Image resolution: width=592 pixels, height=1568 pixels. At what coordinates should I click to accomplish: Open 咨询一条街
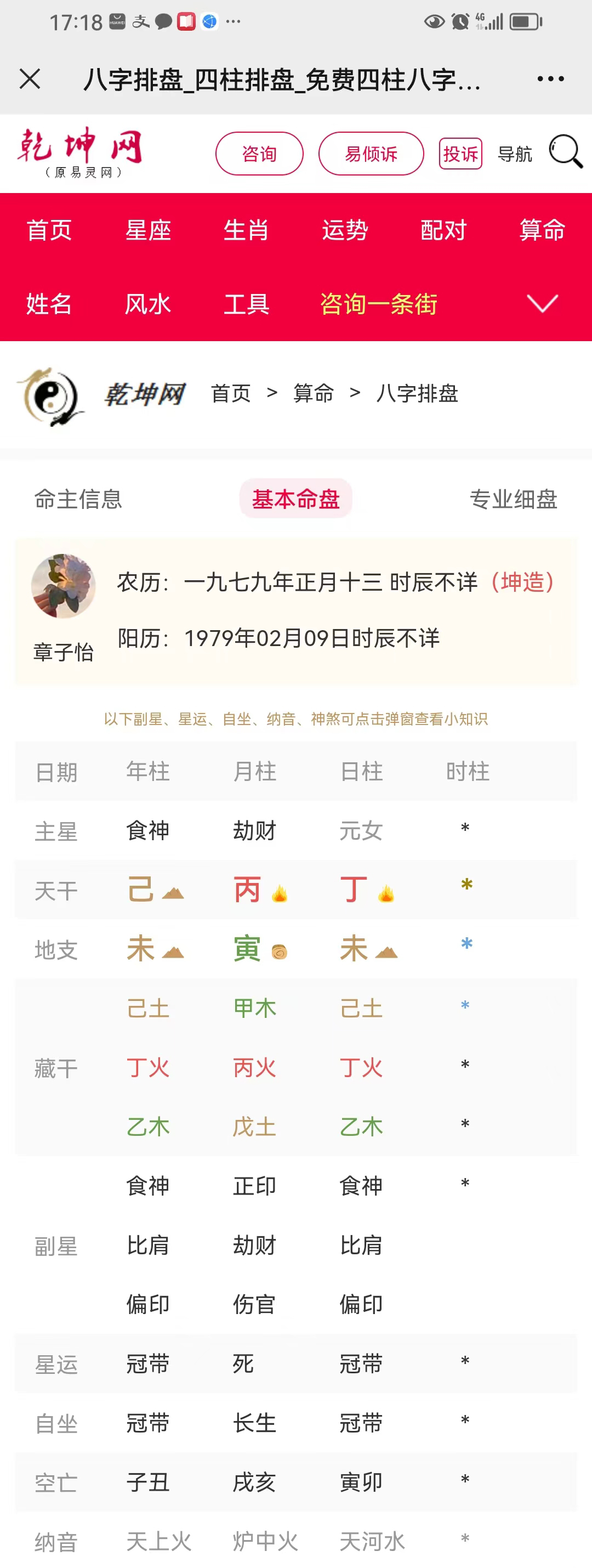378,304
